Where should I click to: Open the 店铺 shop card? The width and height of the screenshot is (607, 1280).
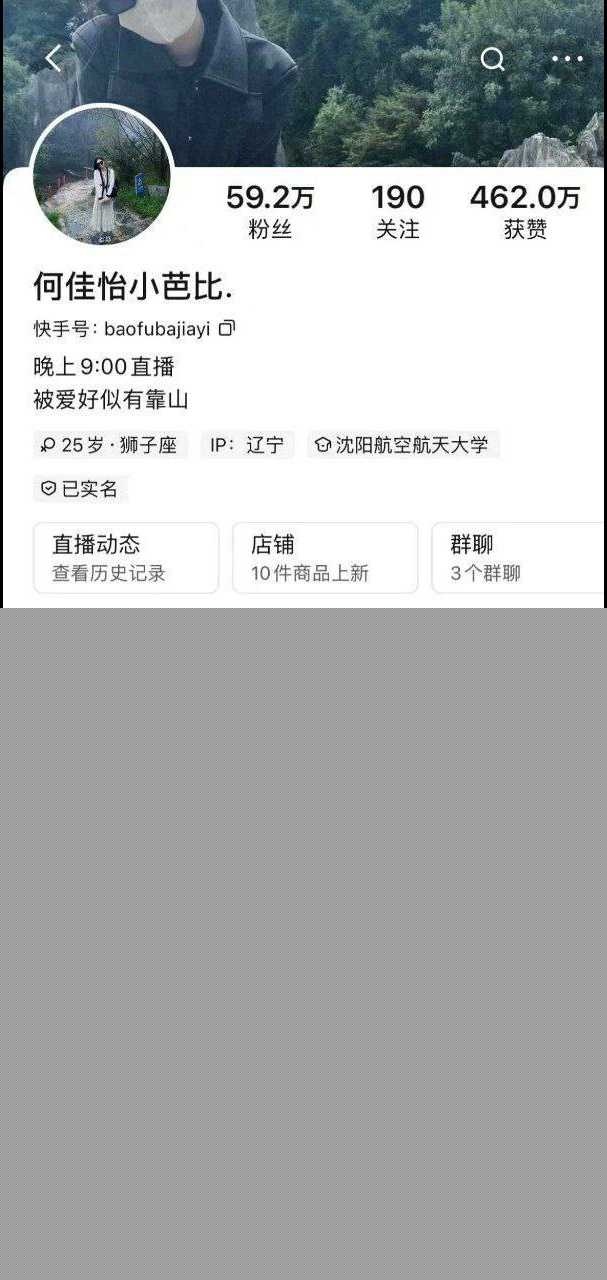pos(325,558)
